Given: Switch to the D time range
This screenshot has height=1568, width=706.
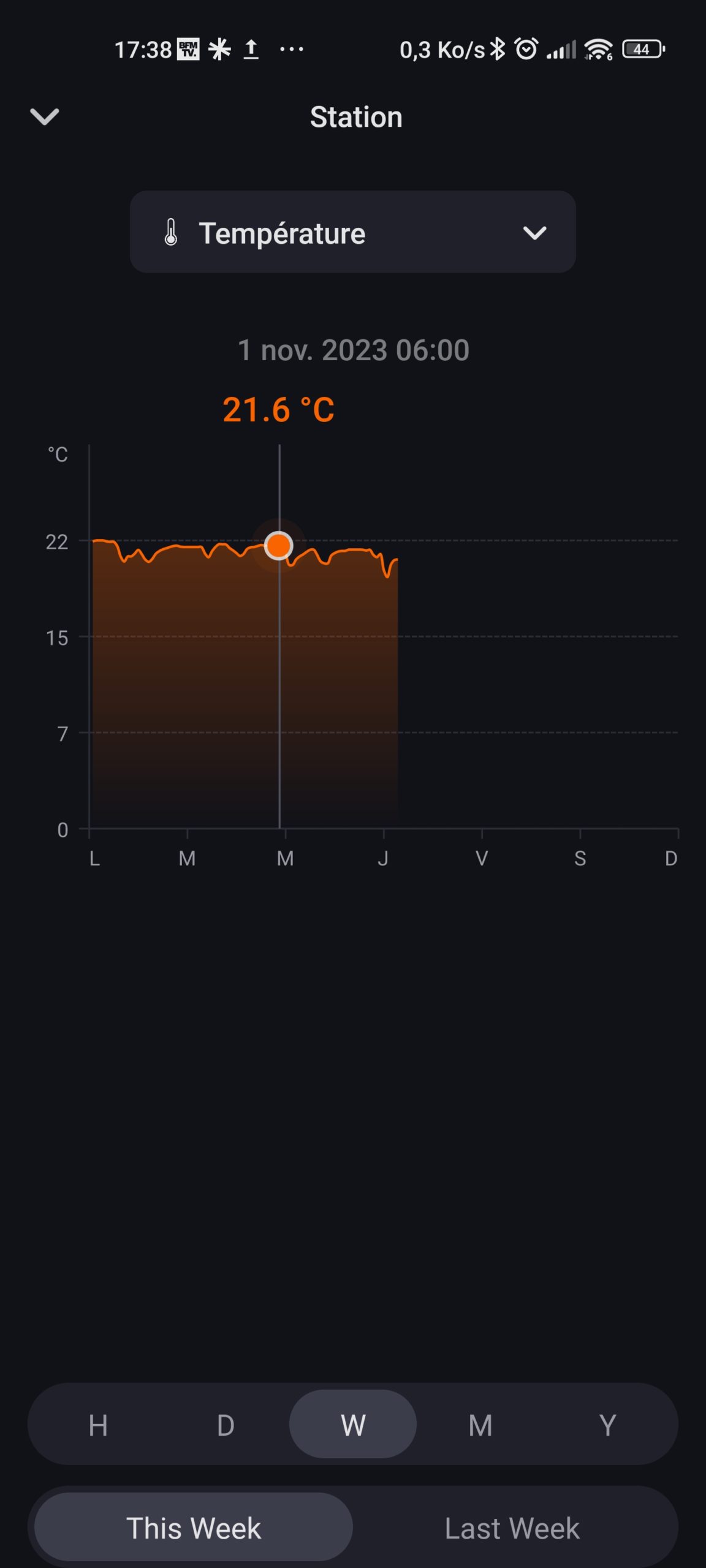Looking at the screenshot, I should tap(226, 1425).
